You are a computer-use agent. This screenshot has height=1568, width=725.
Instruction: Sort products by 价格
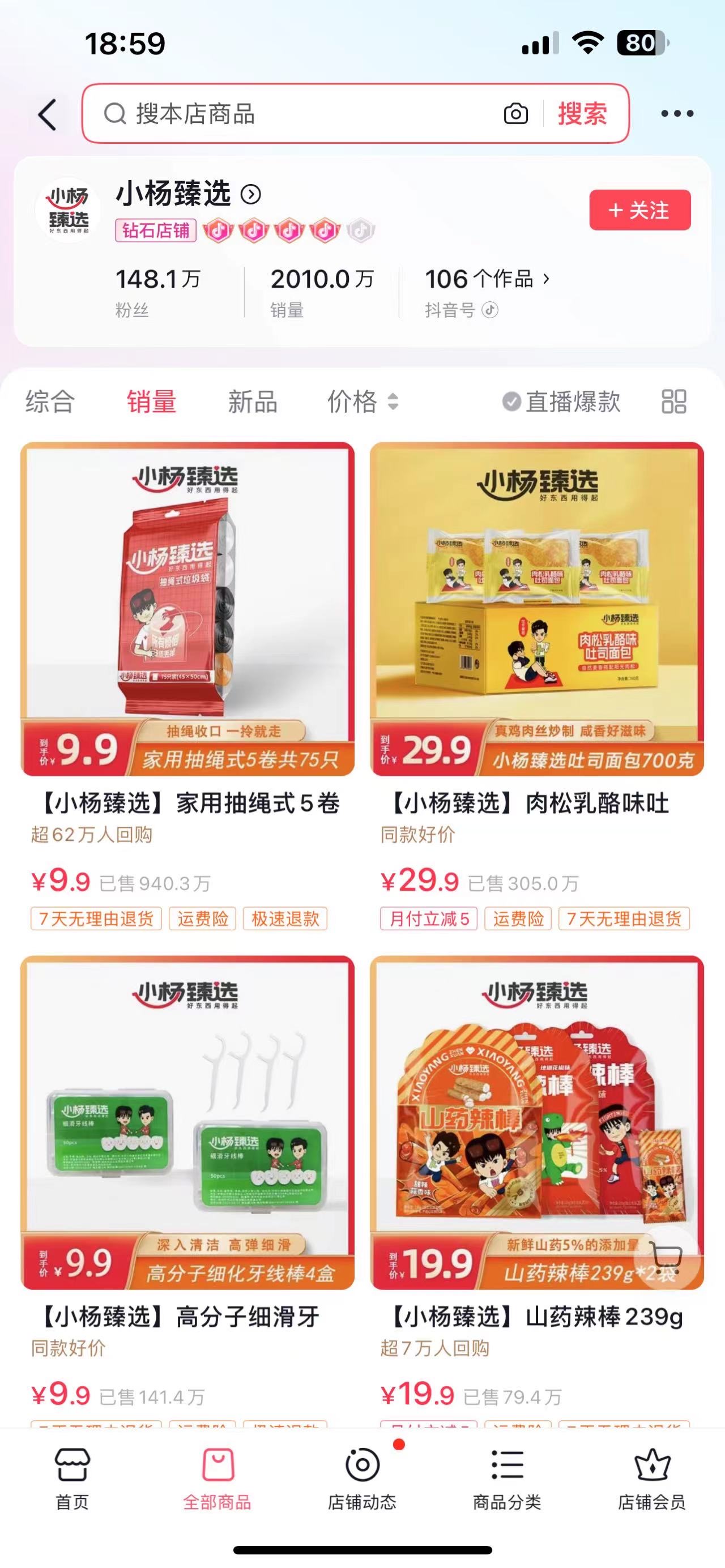pyautogui.click(x=362, y=401)
